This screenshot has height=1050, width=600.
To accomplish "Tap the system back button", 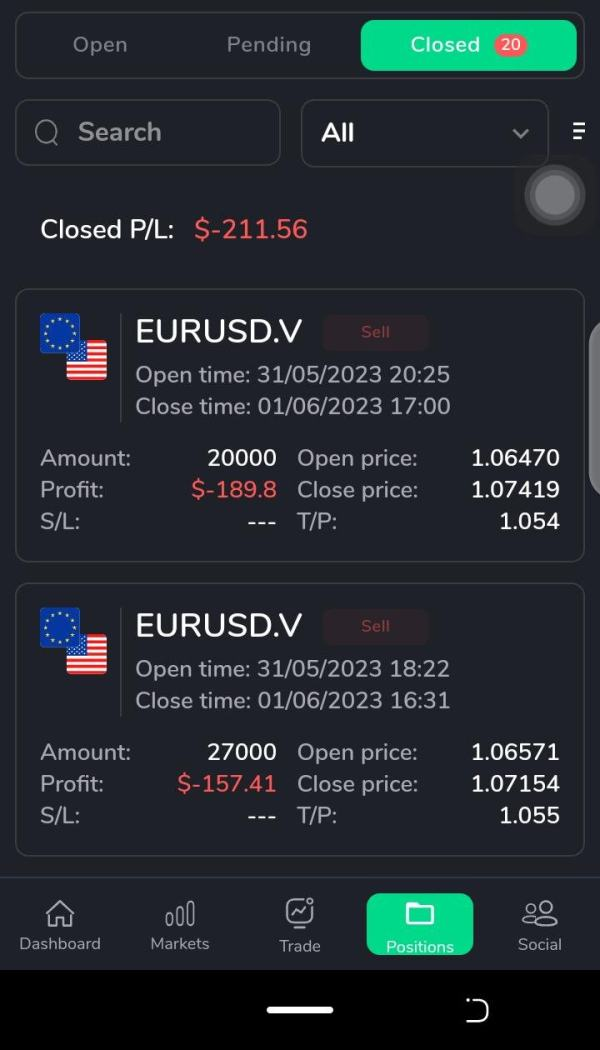I will pos(477,1010).
